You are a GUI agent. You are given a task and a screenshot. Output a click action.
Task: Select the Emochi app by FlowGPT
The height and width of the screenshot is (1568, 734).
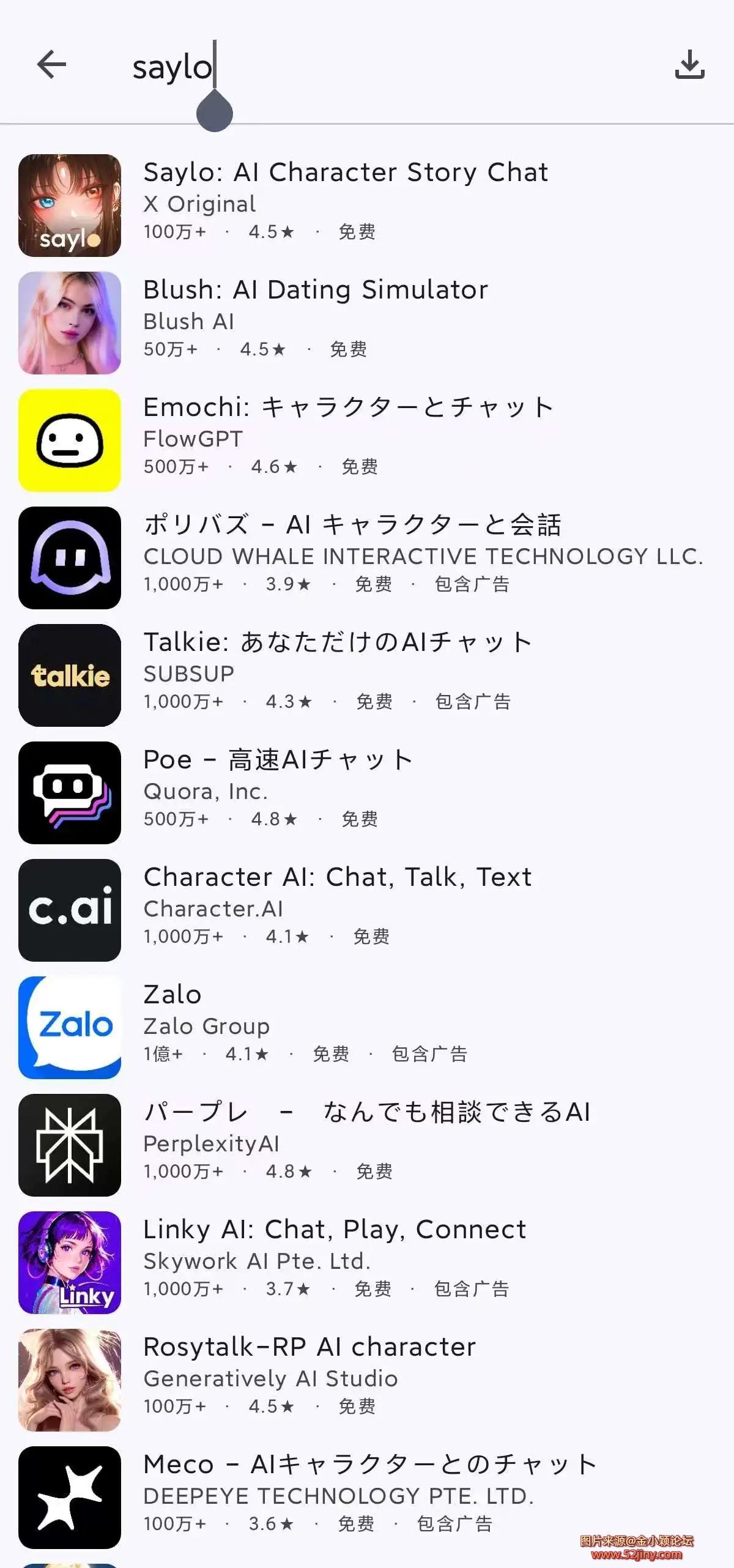pyautogui.click(x=349, y=408)
